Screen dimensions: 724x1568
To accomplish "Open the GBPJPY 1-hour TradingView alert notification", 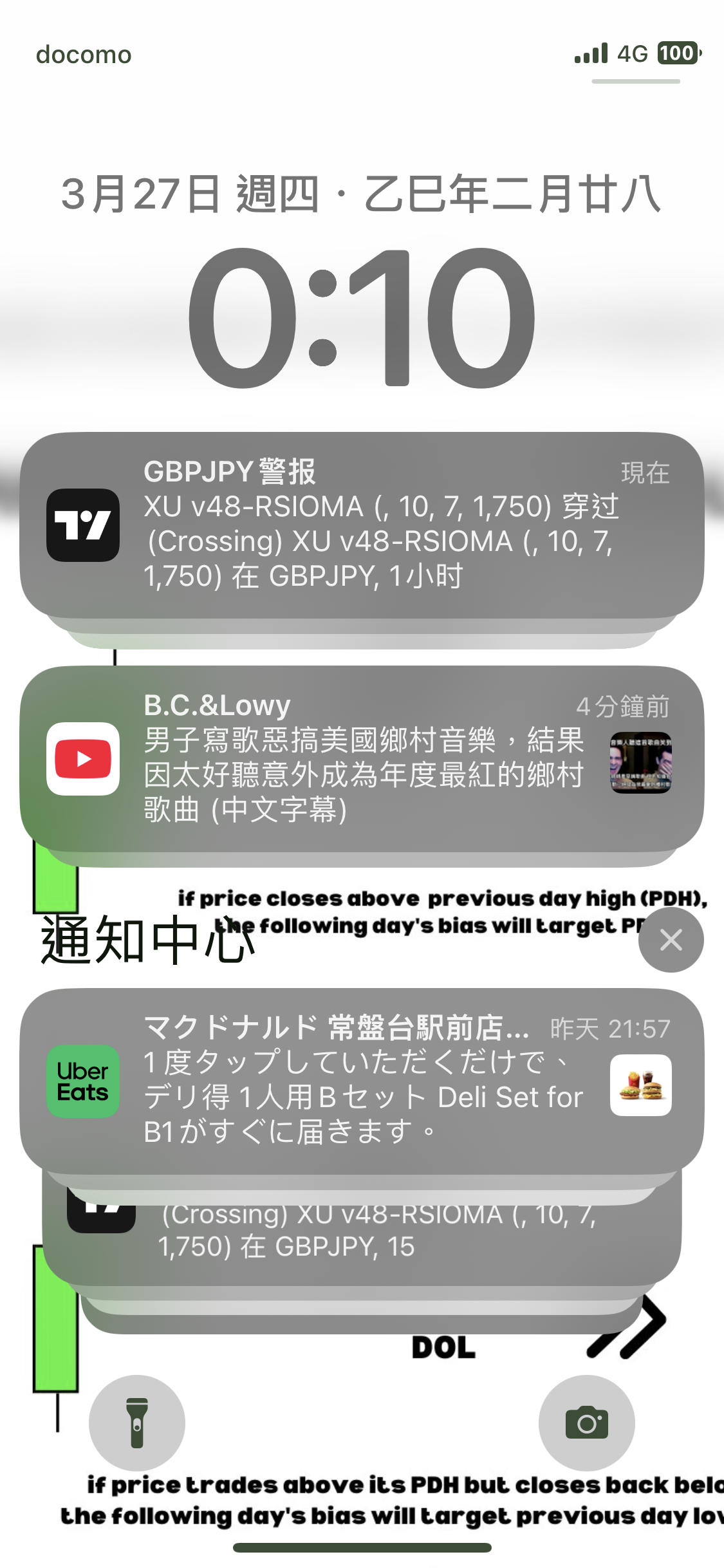I will pos(362,525).
